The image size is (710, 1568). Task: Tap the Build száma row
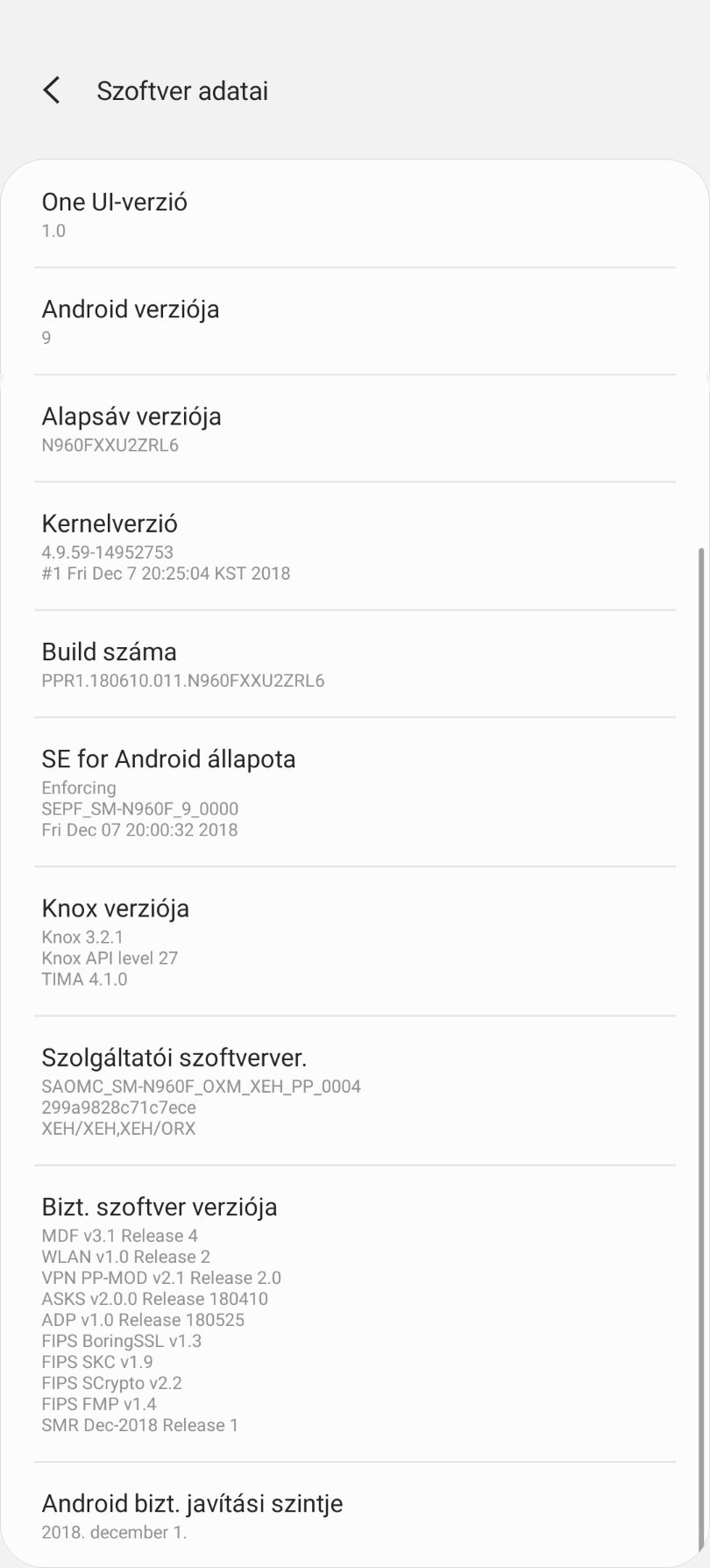[354, 664]
